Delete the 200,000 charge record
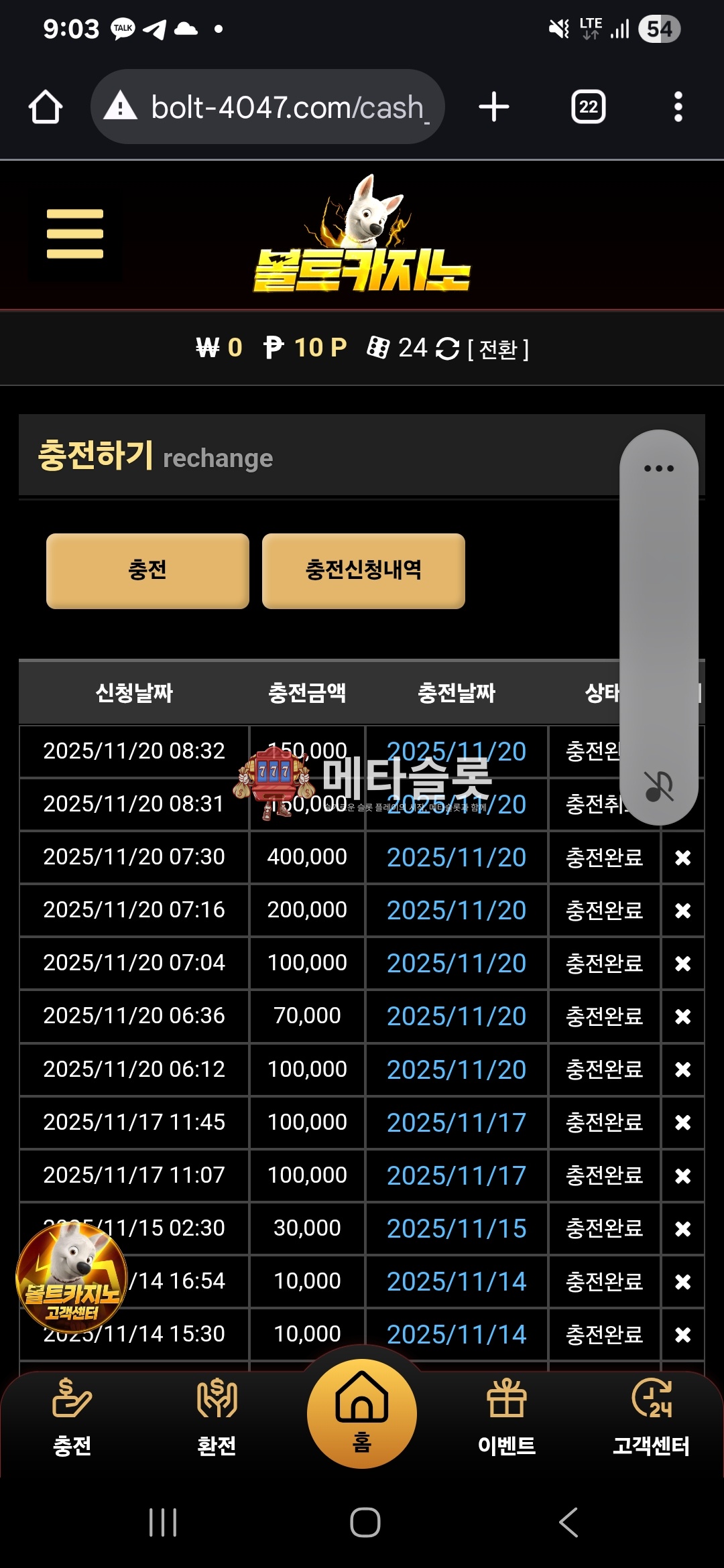 (x=682, y=911)
